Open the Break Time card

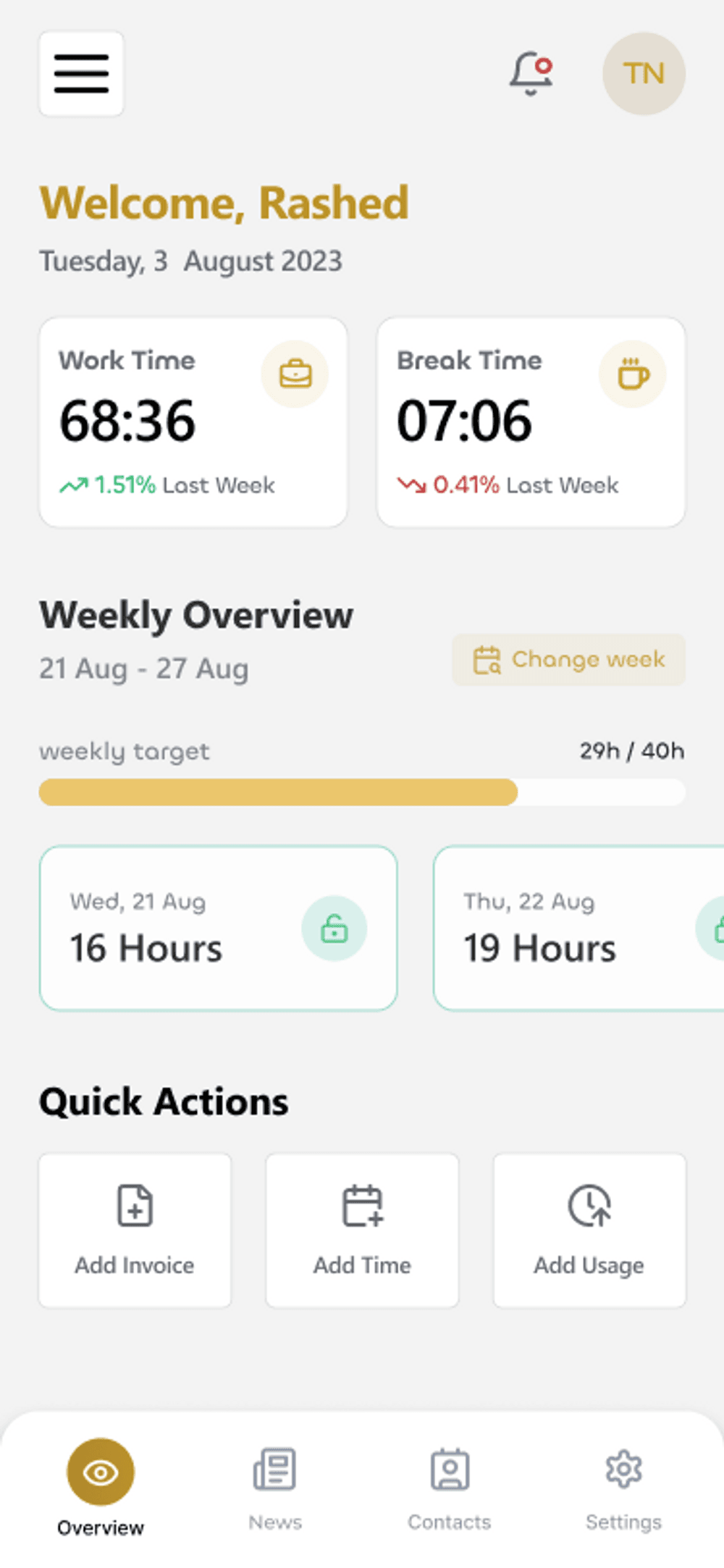tap(531, 422)
